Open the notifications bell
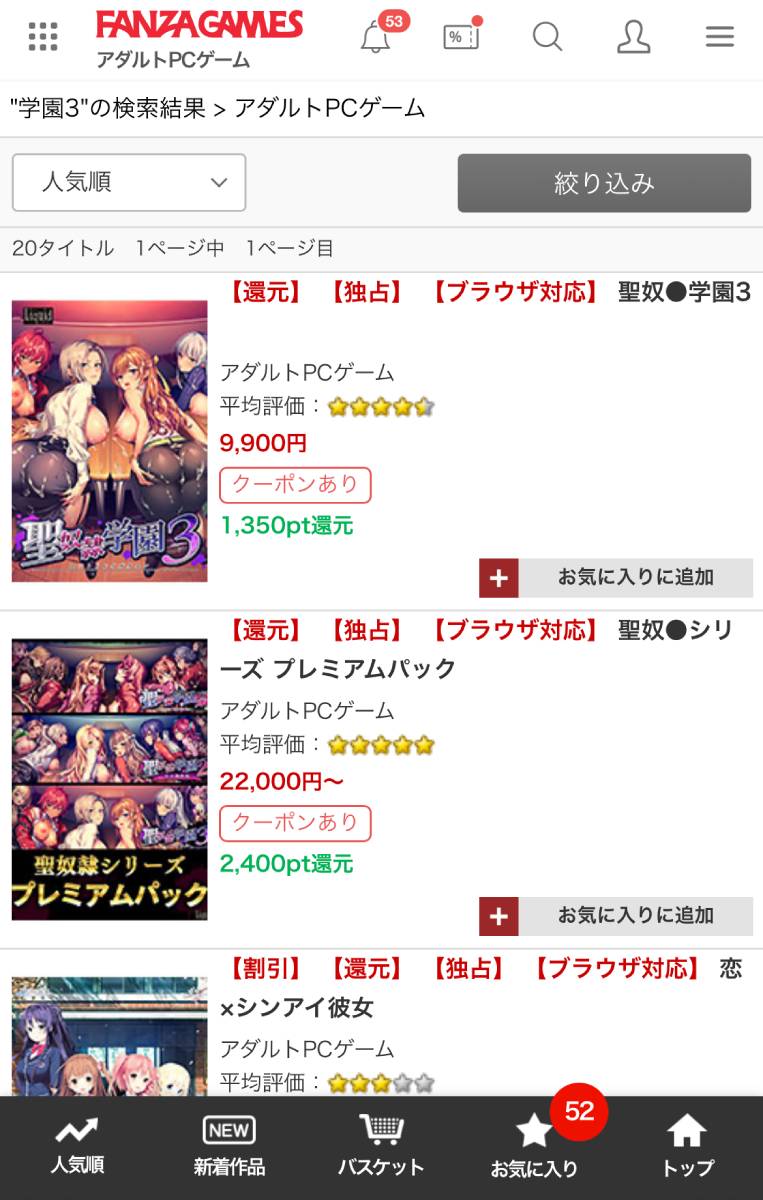This screenshot has width=763, height=1200. (x=376, y=38)
